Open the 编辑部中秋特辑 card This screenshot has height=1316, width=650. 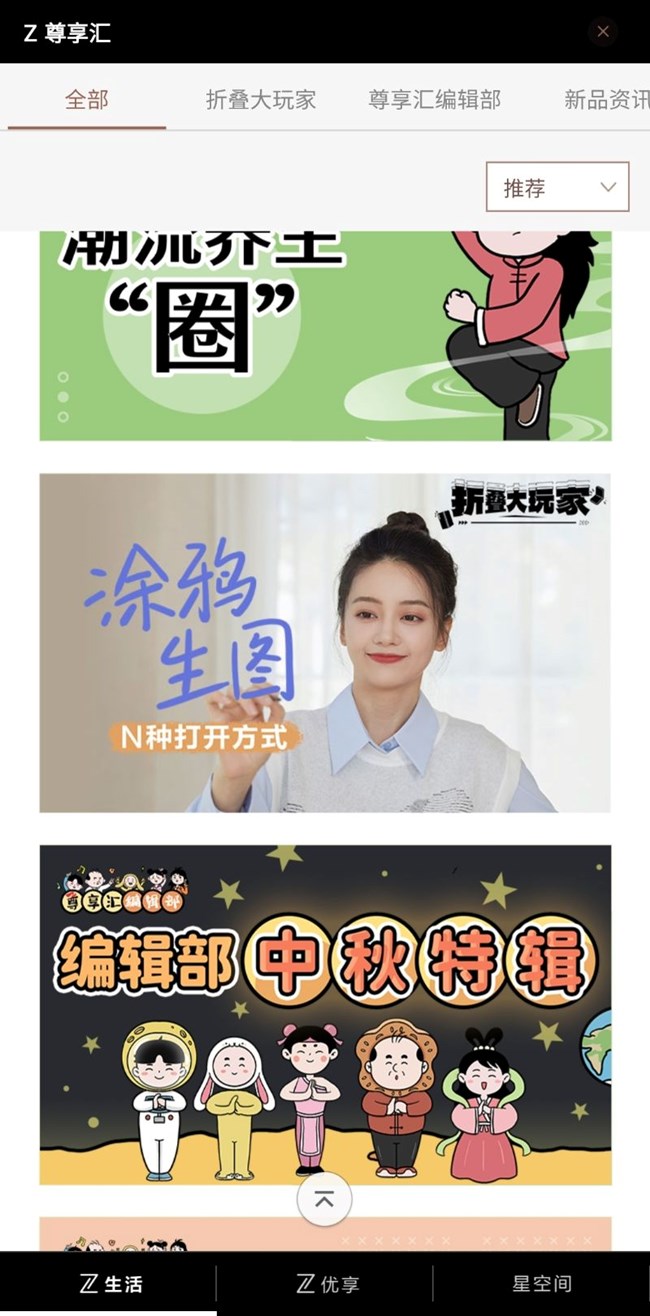pos(325,1015)
